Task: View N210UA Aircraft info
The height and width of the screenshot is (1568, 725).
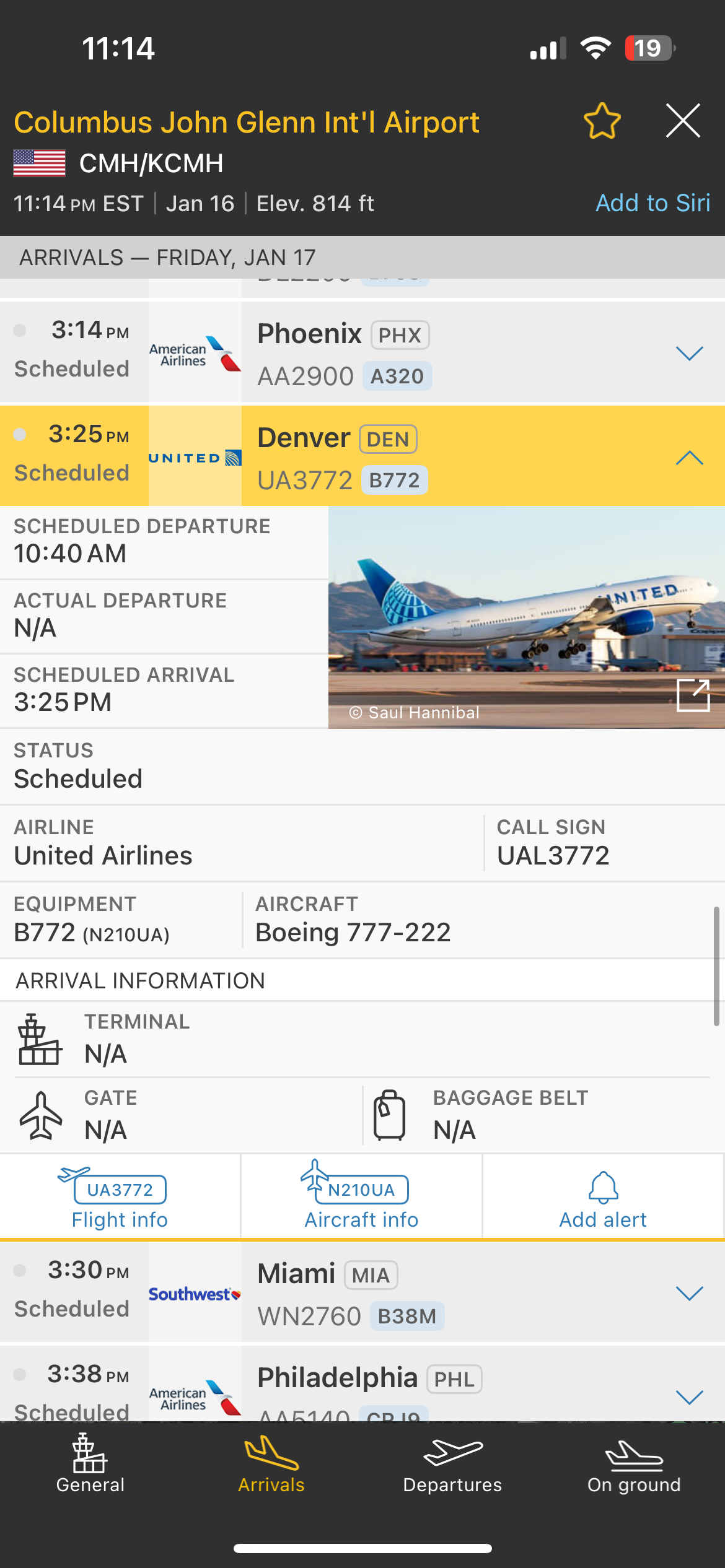Action: (361, 1198)
